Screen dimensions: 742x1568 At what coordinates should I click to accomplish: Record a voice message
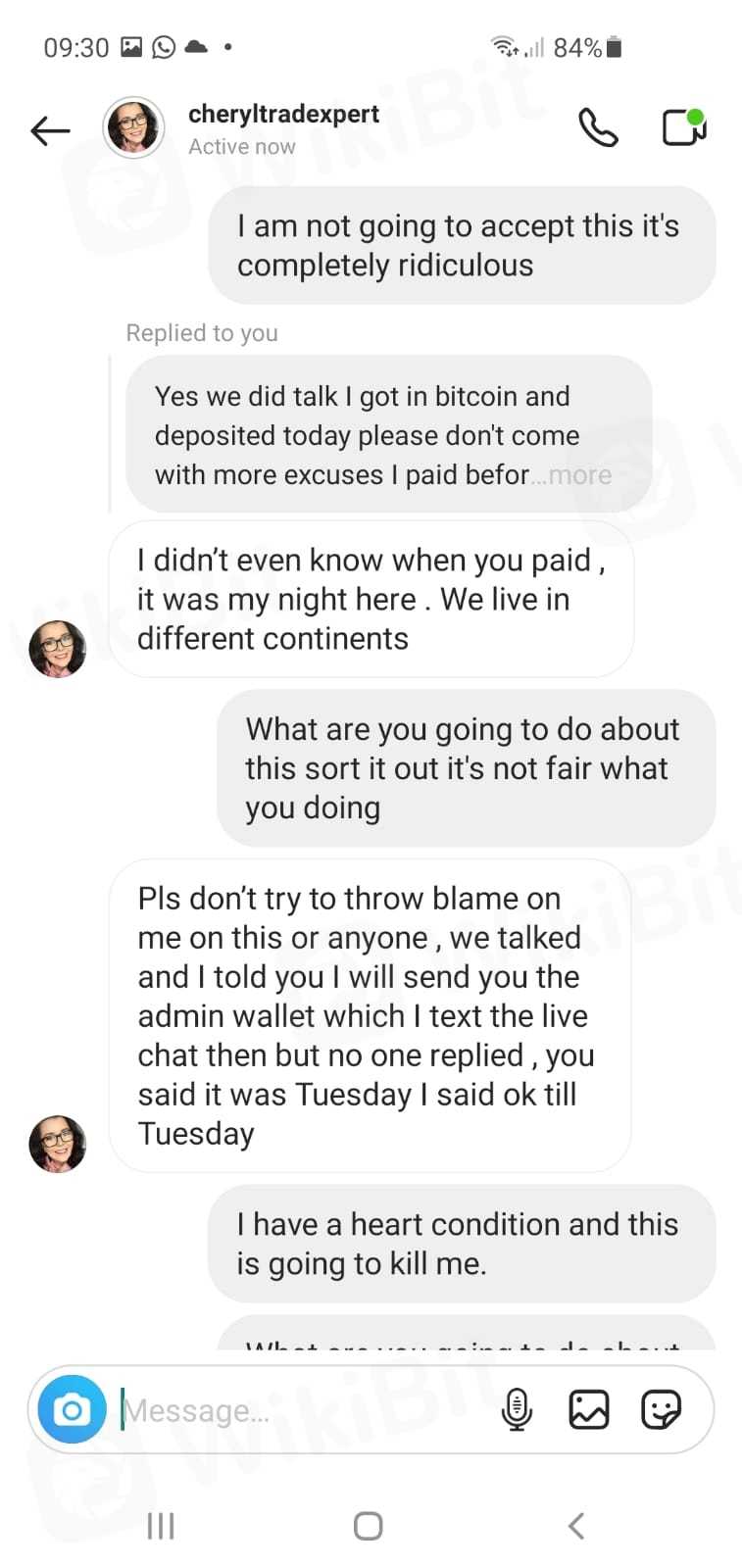pyautogui.click(x=517, y=1409)
